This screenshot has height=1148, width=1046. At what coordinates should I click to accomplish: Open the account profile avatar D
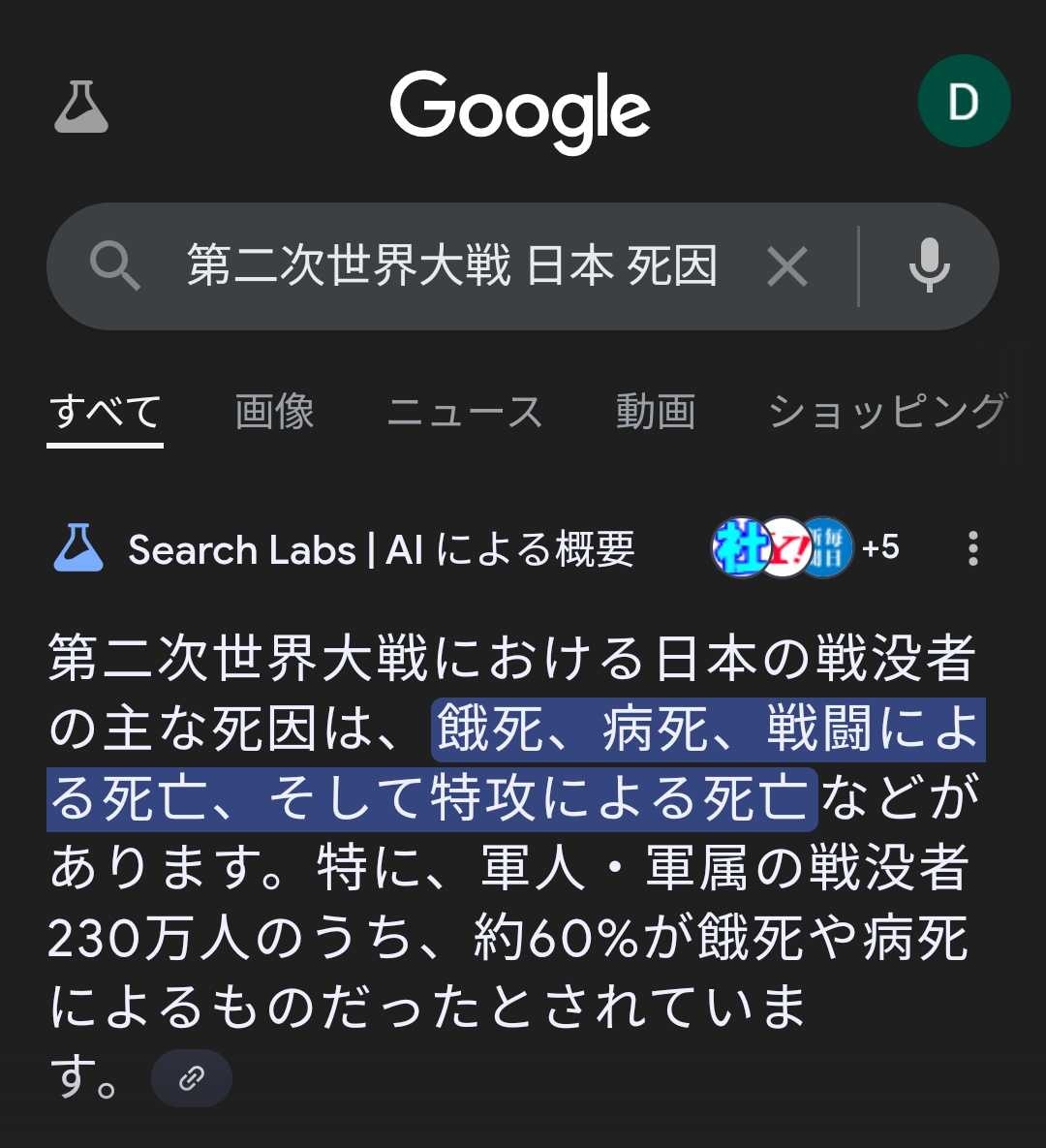pyautogui.click(x=964, y=102)
